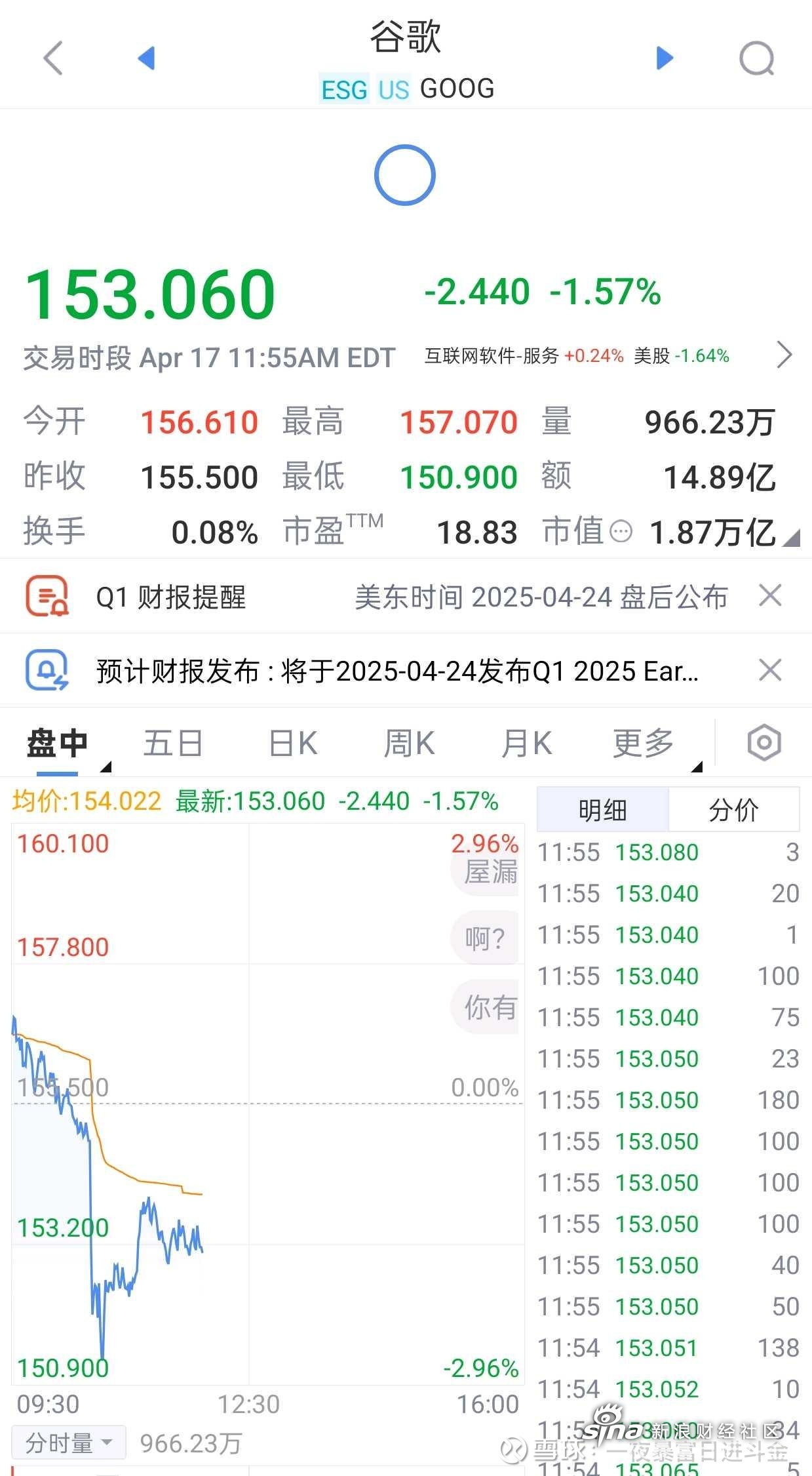The image size is (812, 1476).
Task: Switch to the 日K chart
Action: [293, 744]
